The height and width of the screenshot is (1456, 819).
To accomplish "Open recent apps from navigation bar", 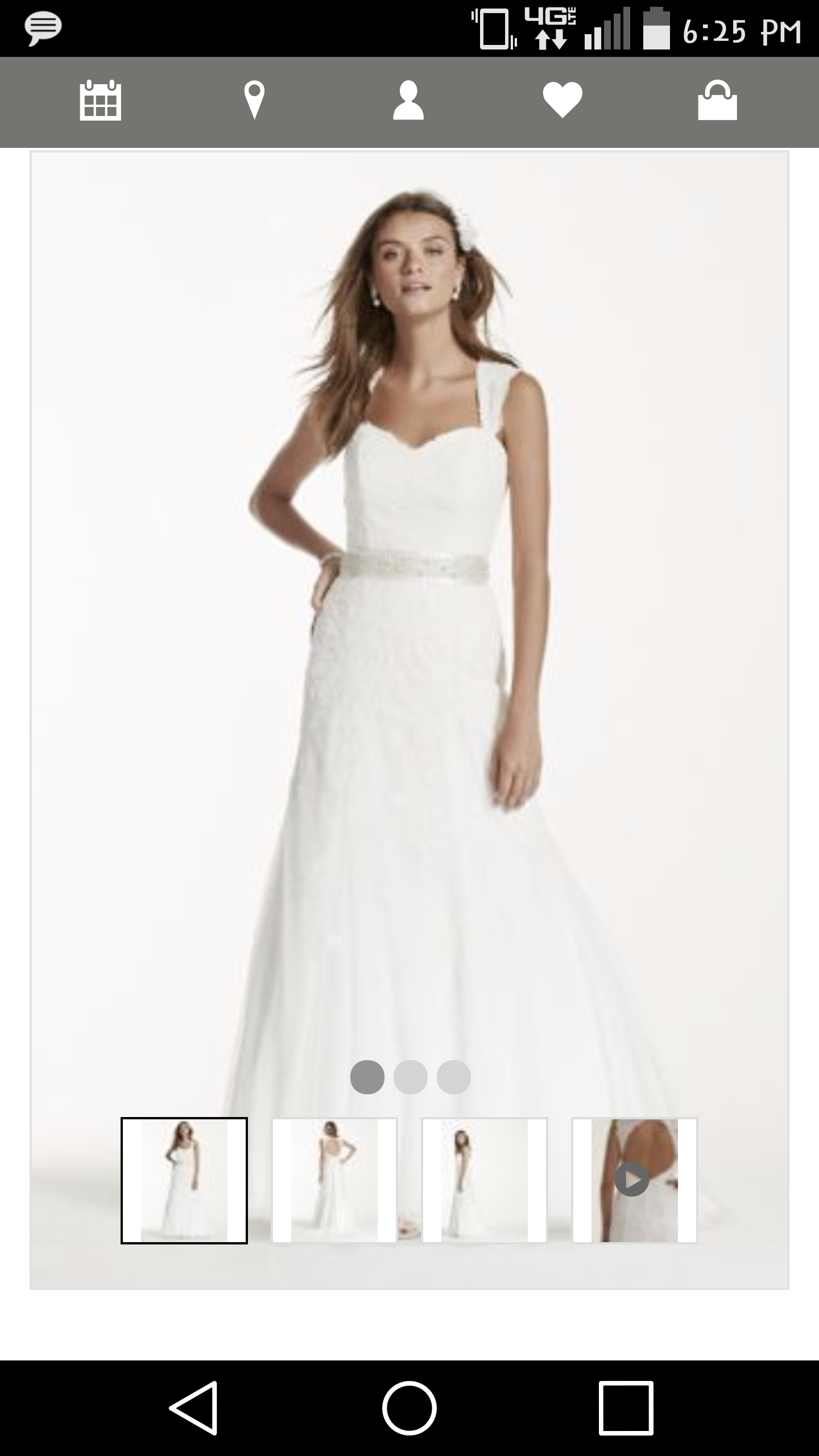I will coord(626,1408).
